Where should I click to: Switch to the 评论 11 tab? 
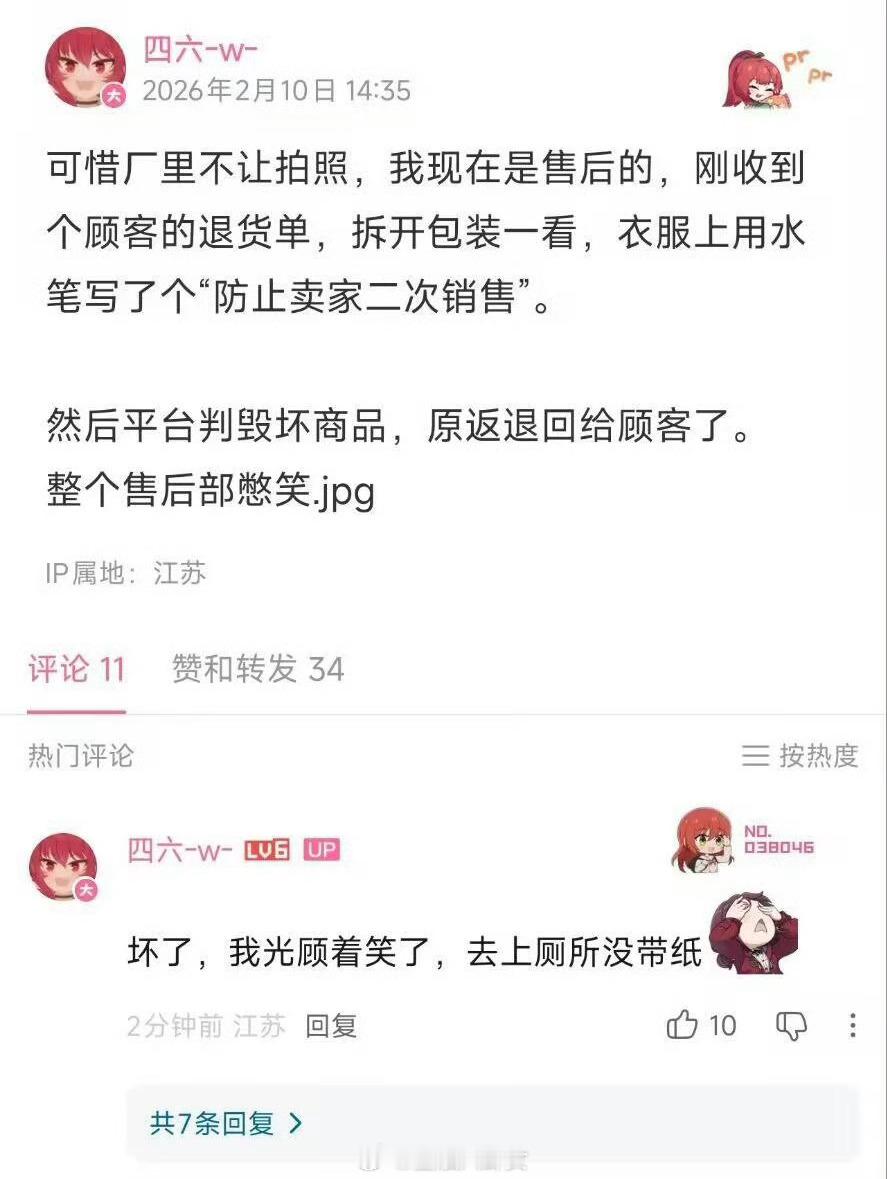coord(77,670)
